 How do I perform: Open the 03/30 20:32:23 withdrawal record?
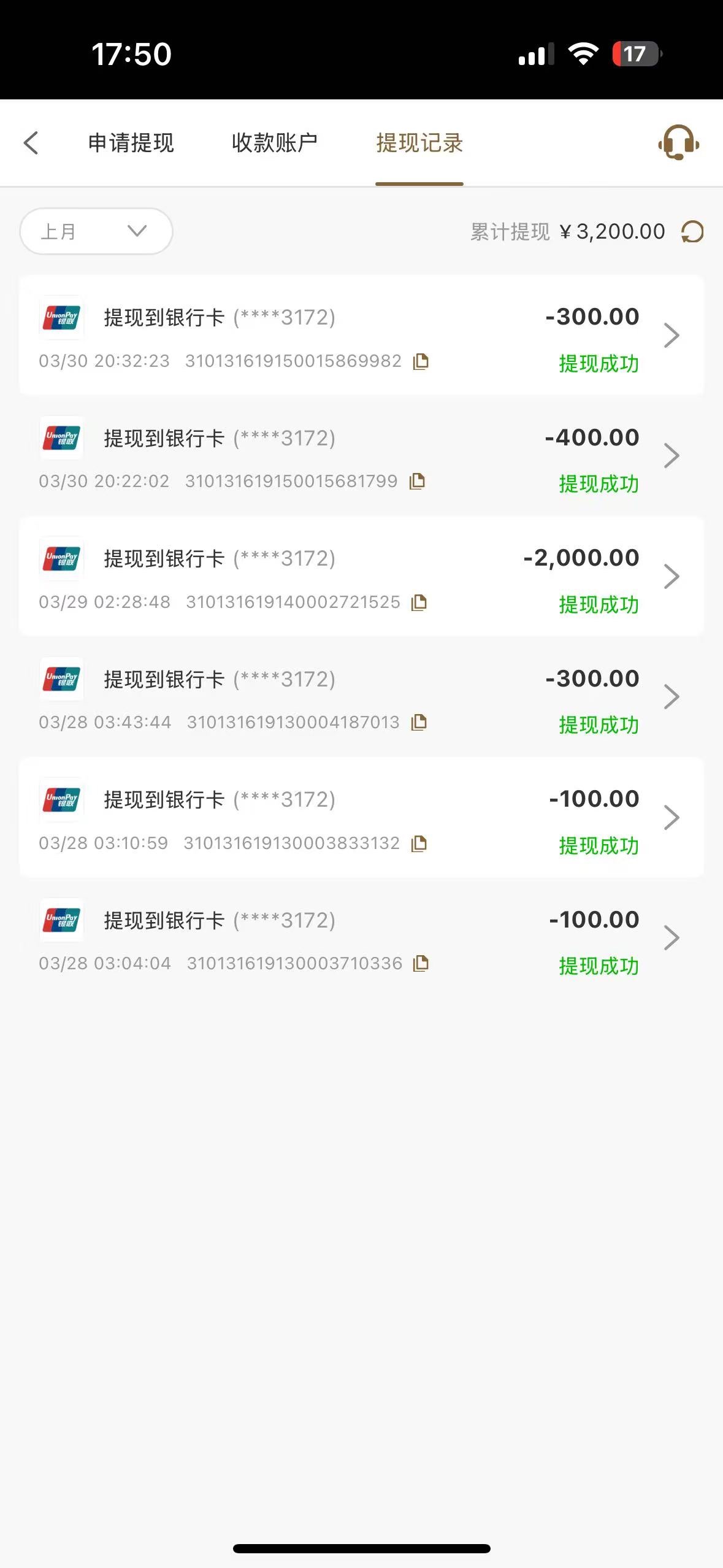(x=361, y=336)
